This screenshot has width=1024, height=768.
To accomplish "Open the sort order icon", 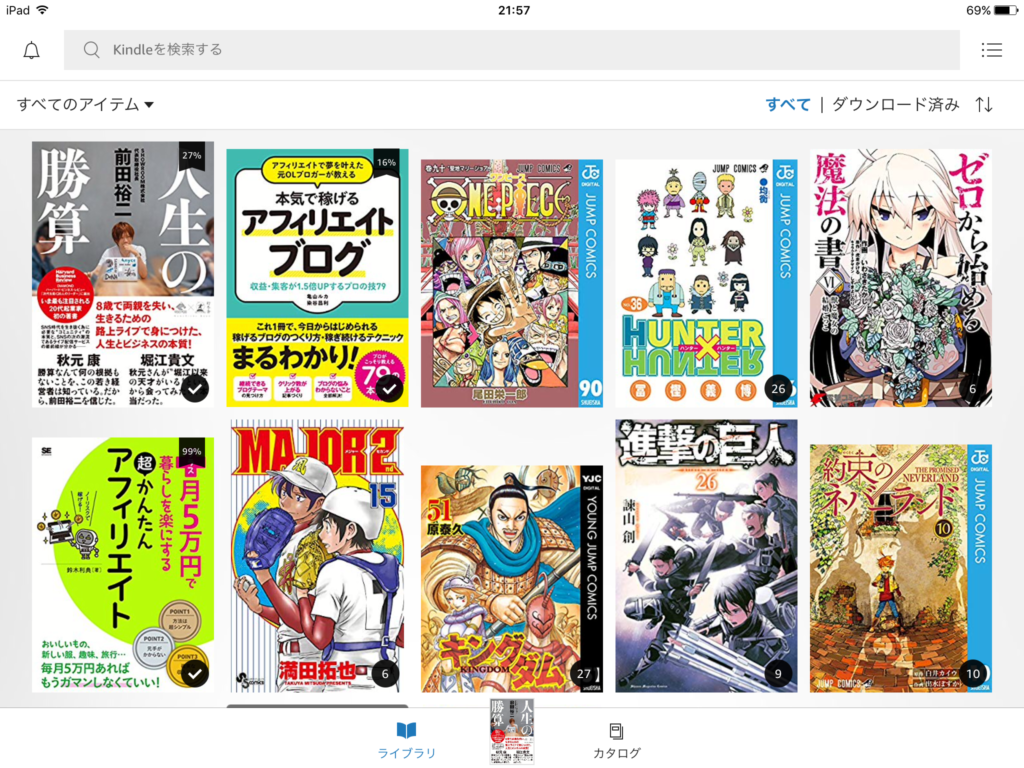I will (x=984, y=104).
